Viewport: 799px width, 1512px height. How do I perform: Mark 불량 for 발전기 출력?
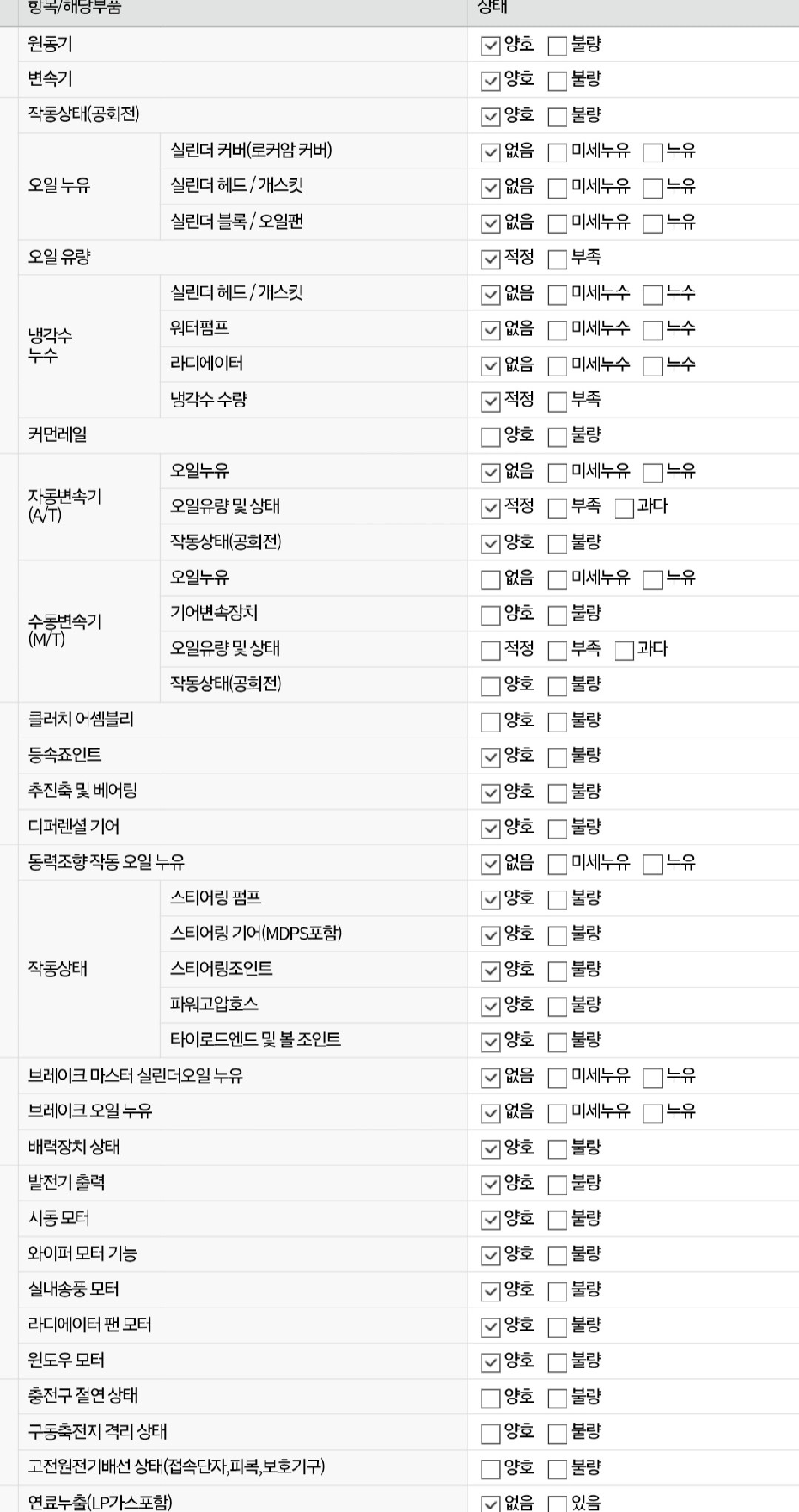click(x=558, y=1185)
